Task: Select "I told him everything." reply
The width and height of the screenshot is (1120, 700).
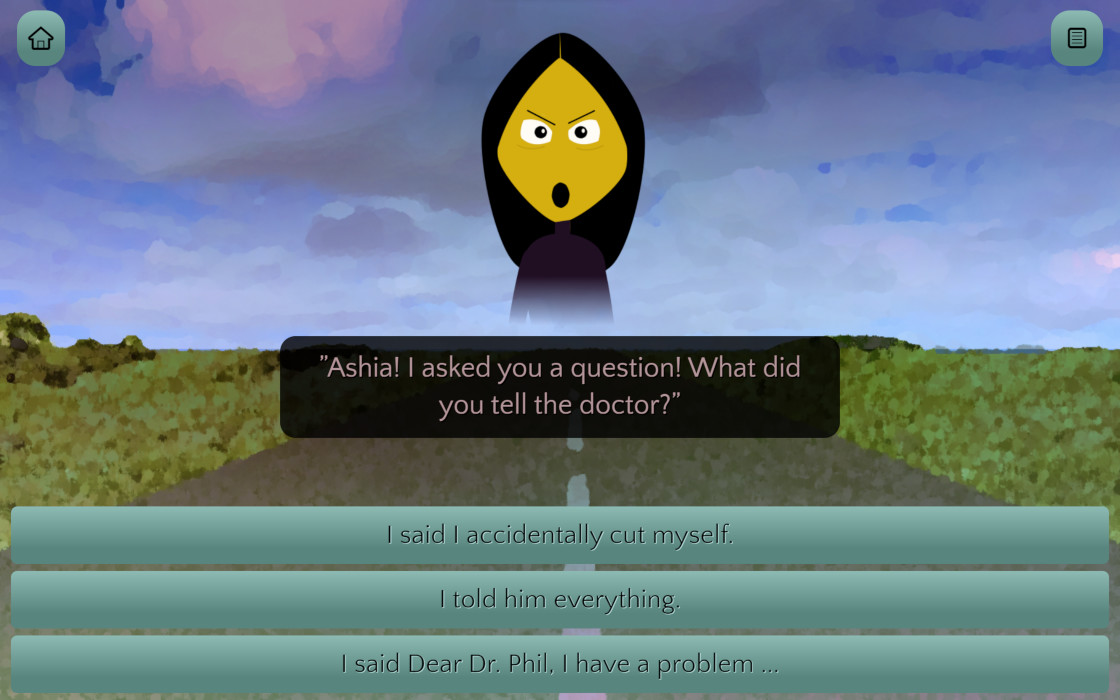Action: coord(560,599)
